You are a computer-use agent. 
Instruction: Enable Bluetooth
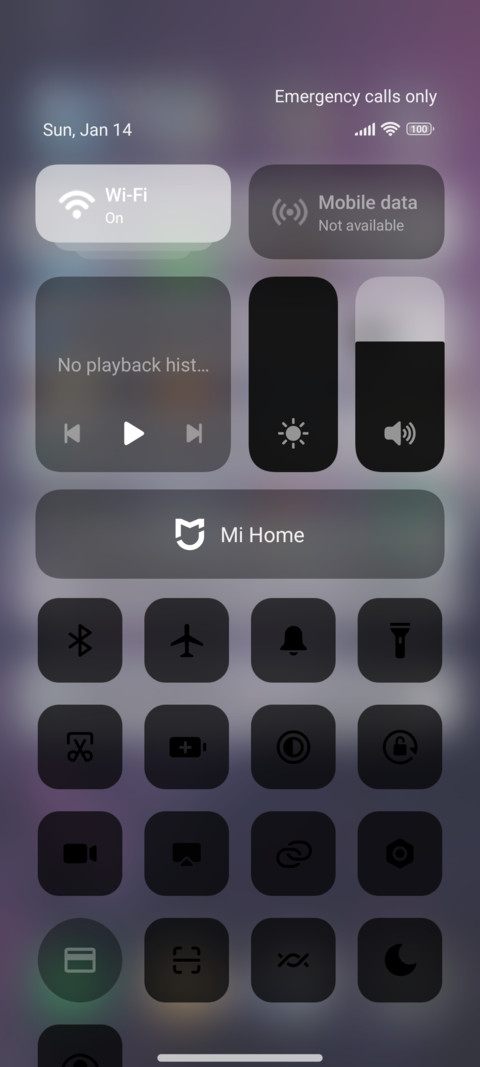click(x=80, y=640)
